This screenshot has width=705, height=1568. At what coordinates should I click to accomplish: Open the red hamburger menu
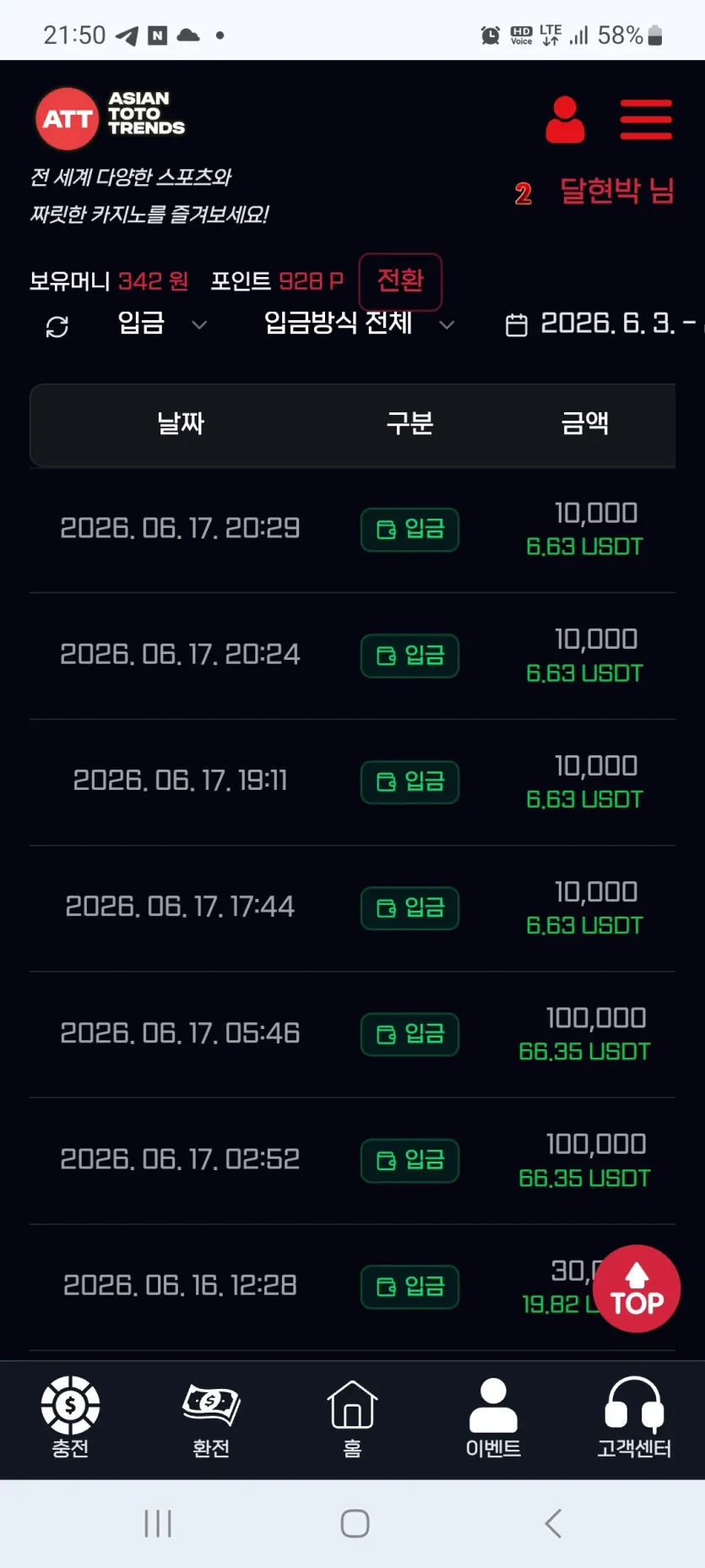646,119
